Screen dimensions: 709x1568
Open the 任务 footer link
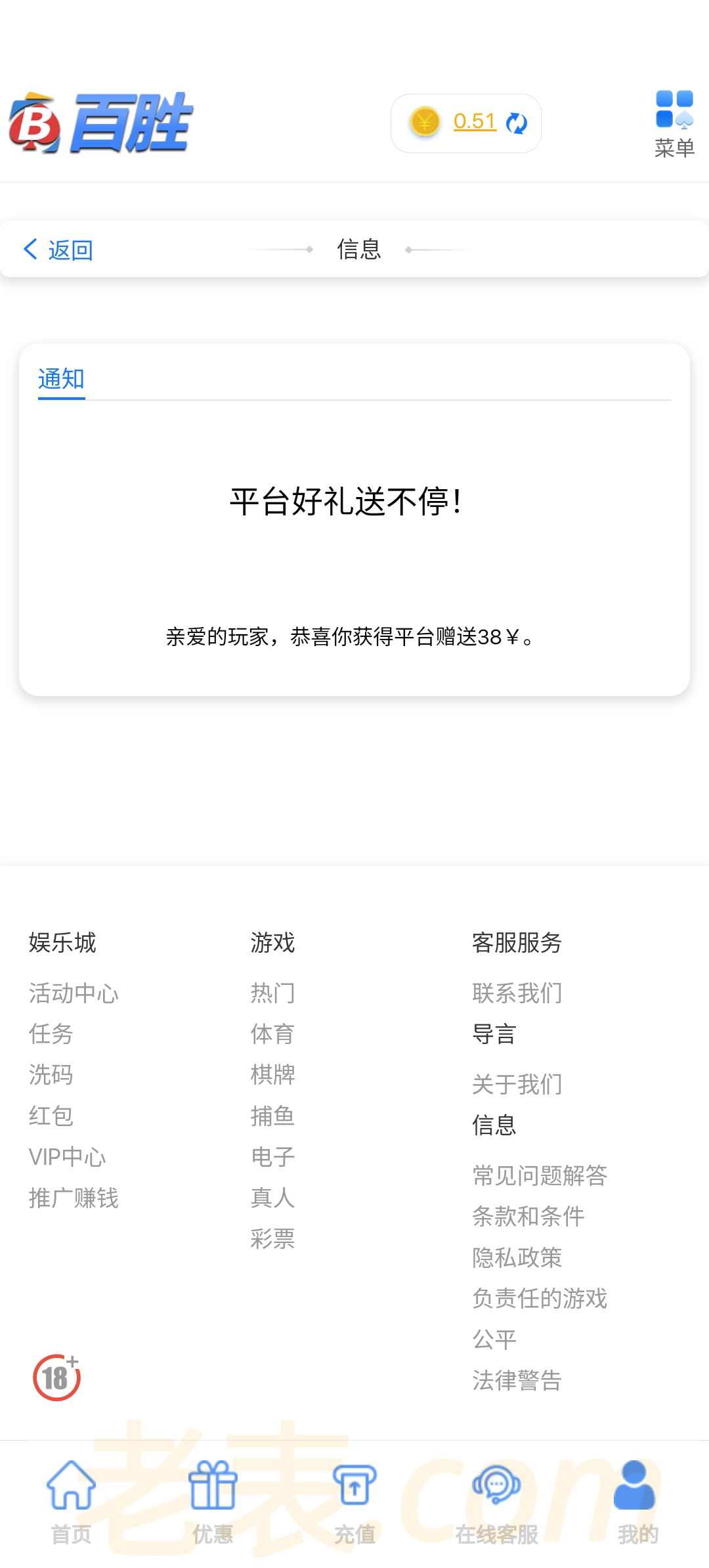[x=51, y=1034]
